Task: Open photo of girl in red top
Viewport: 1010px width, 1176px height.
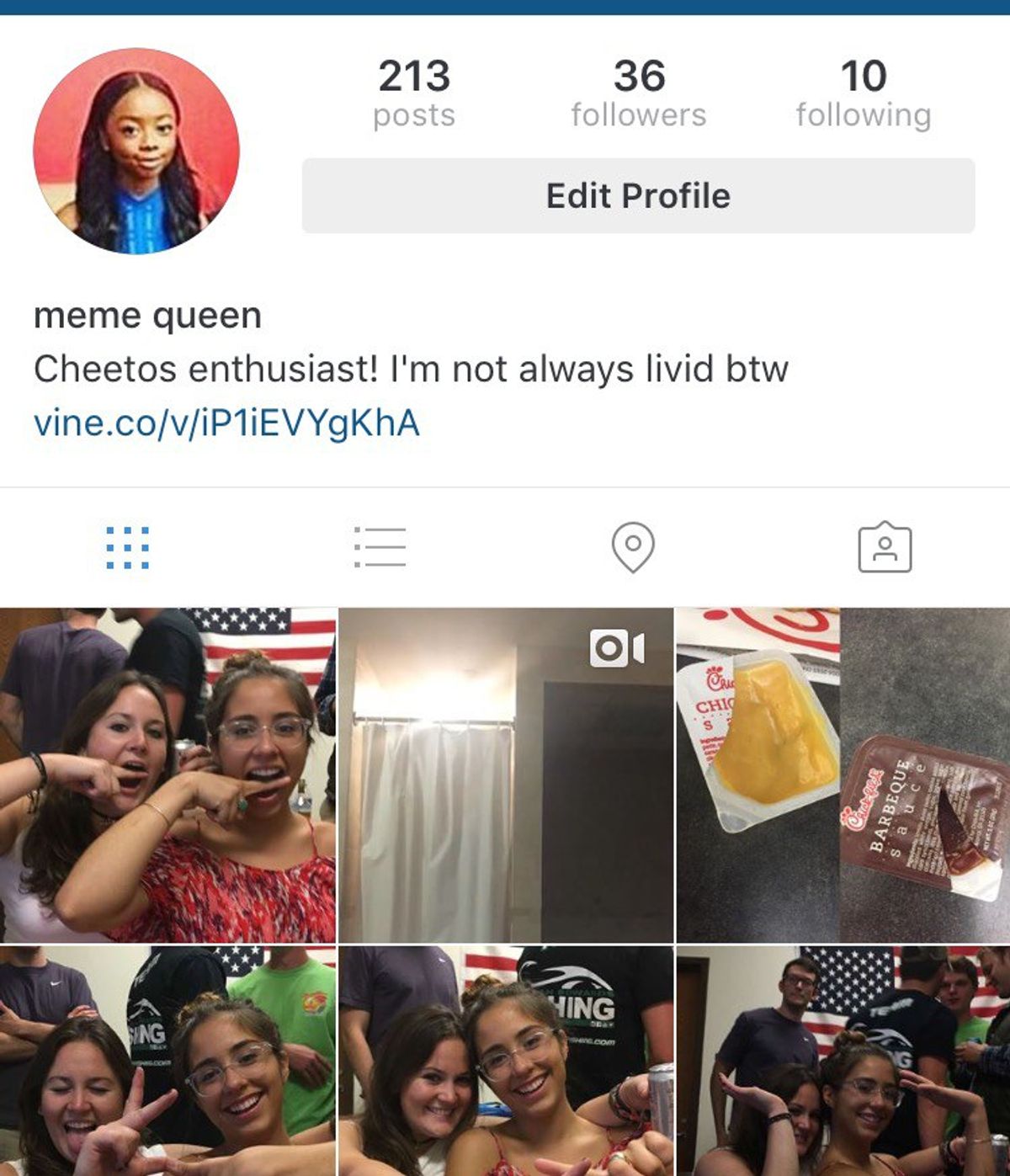Action: coord(167,774)
